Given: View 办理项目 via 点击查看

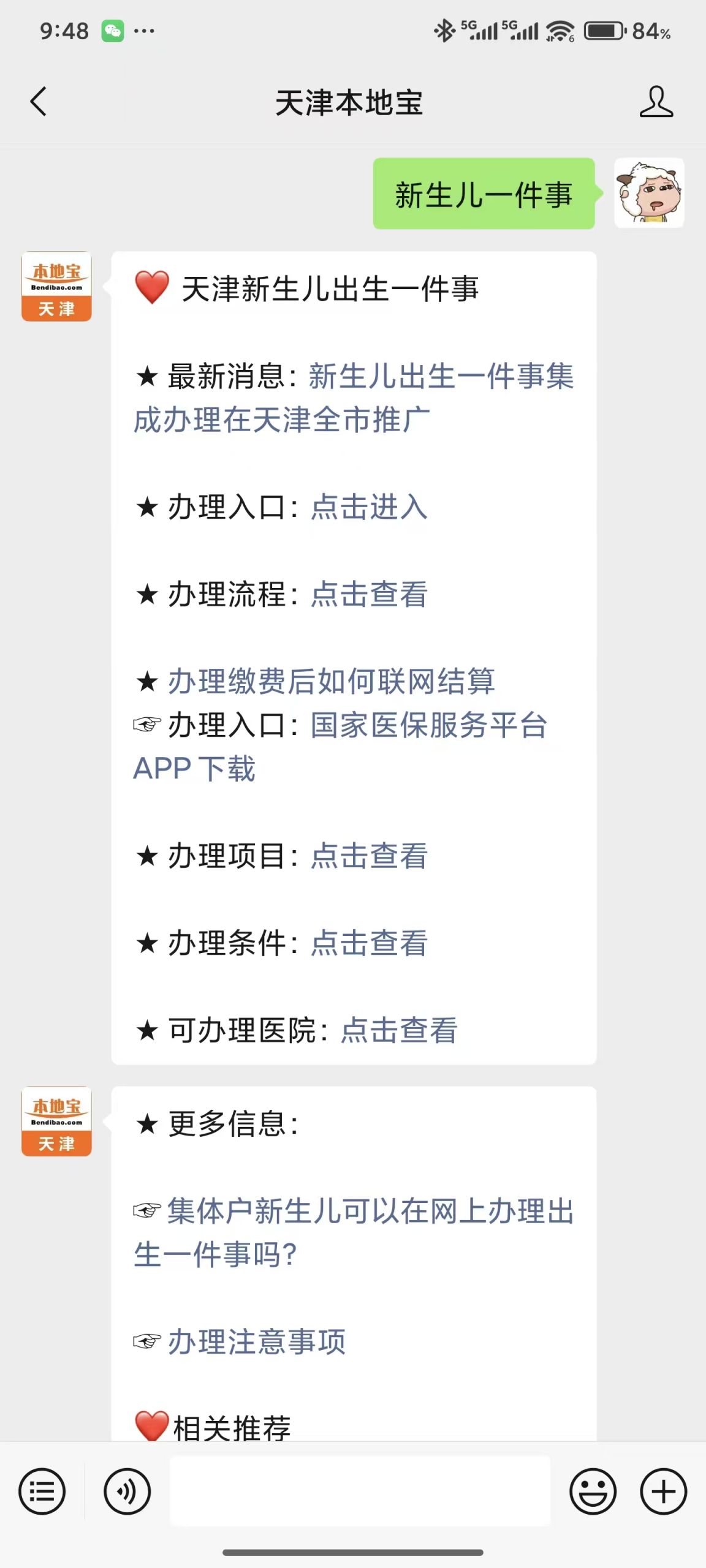Looking at the screenshot, I should pyautogui.click(x=369, y=856).
